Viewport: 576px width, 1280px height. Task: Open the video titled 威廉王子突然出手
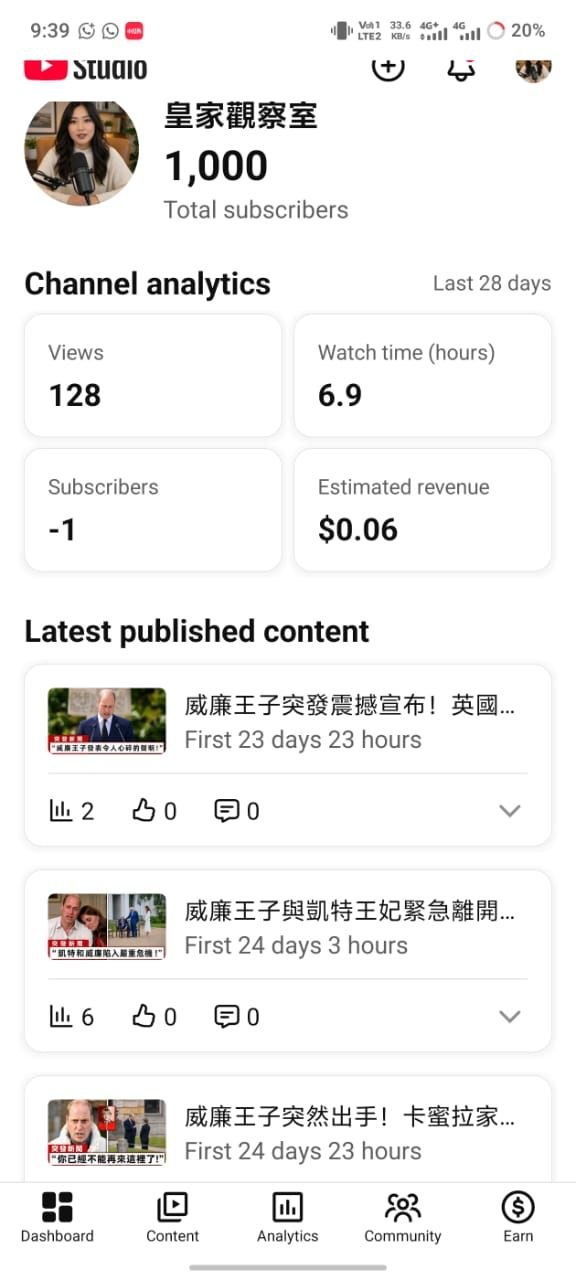click(x=350, y=1116)
